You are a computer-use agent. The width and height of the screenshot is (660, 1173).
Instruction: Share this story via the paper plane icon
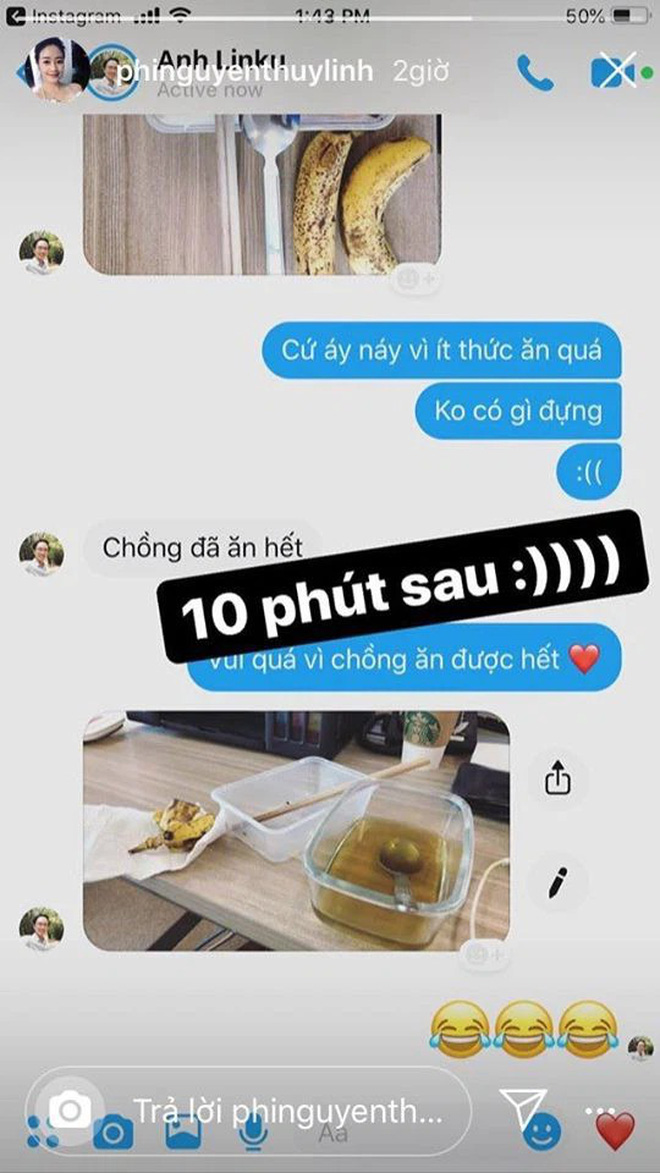(x=522, y=1107)
